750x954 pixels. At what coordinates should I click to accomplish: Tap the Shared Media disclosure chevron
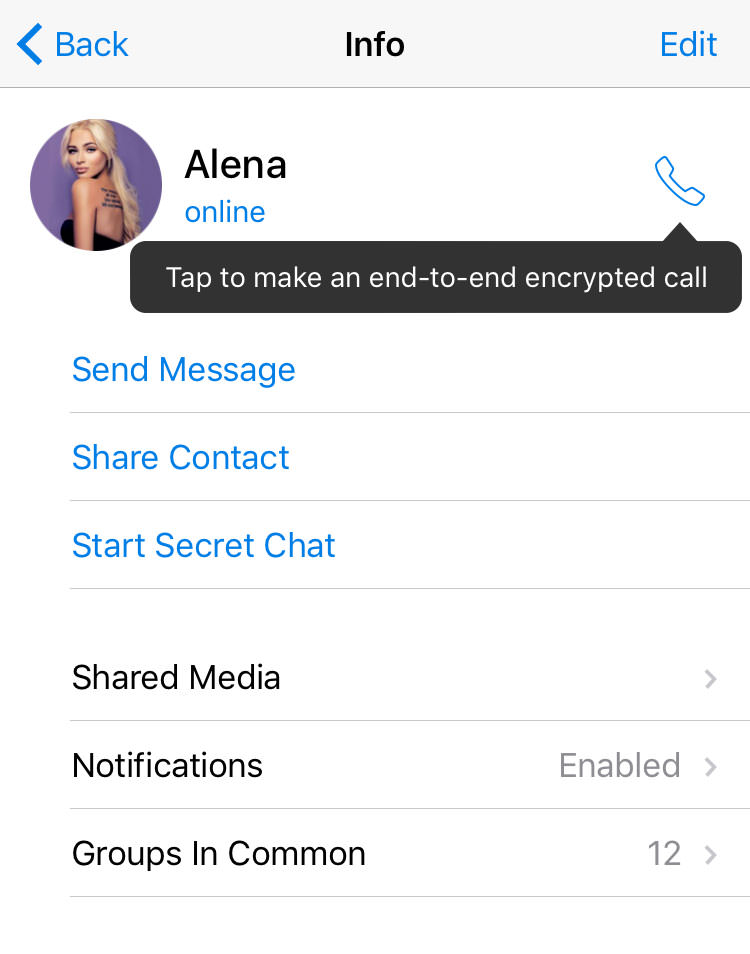coord(710,679)
